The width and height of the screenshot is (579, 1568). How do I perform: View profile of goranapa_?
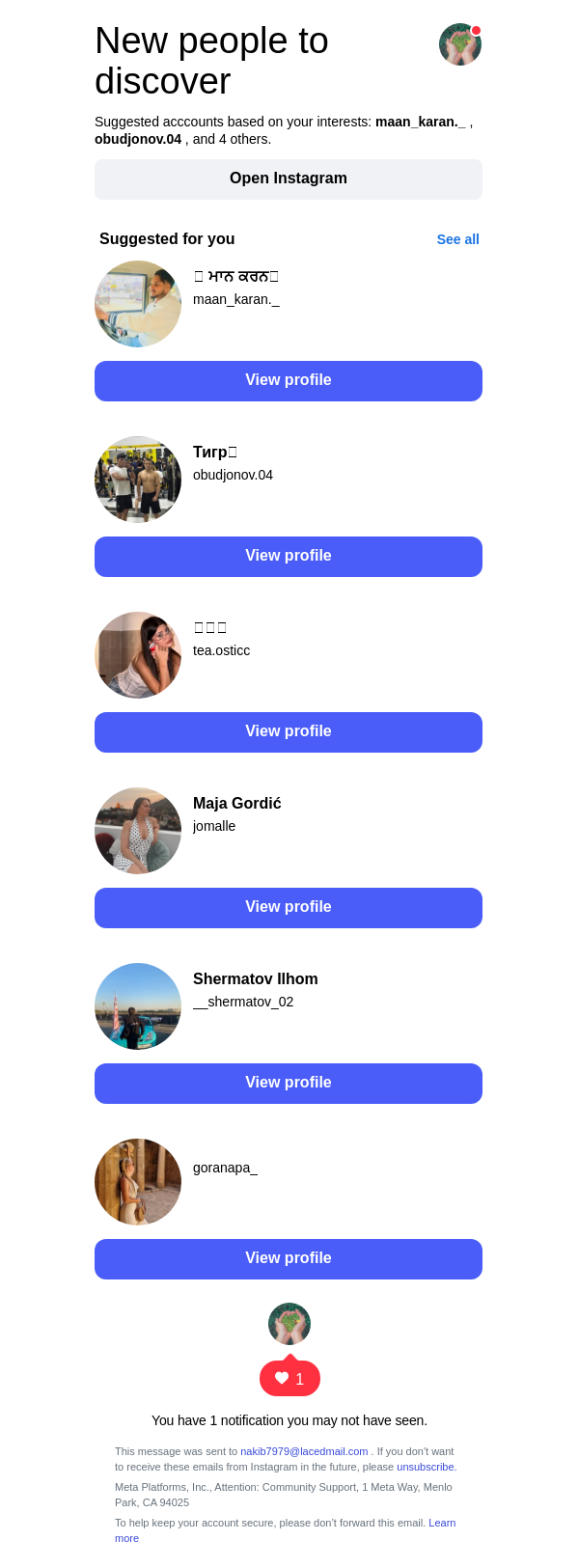coord(289,1259)
